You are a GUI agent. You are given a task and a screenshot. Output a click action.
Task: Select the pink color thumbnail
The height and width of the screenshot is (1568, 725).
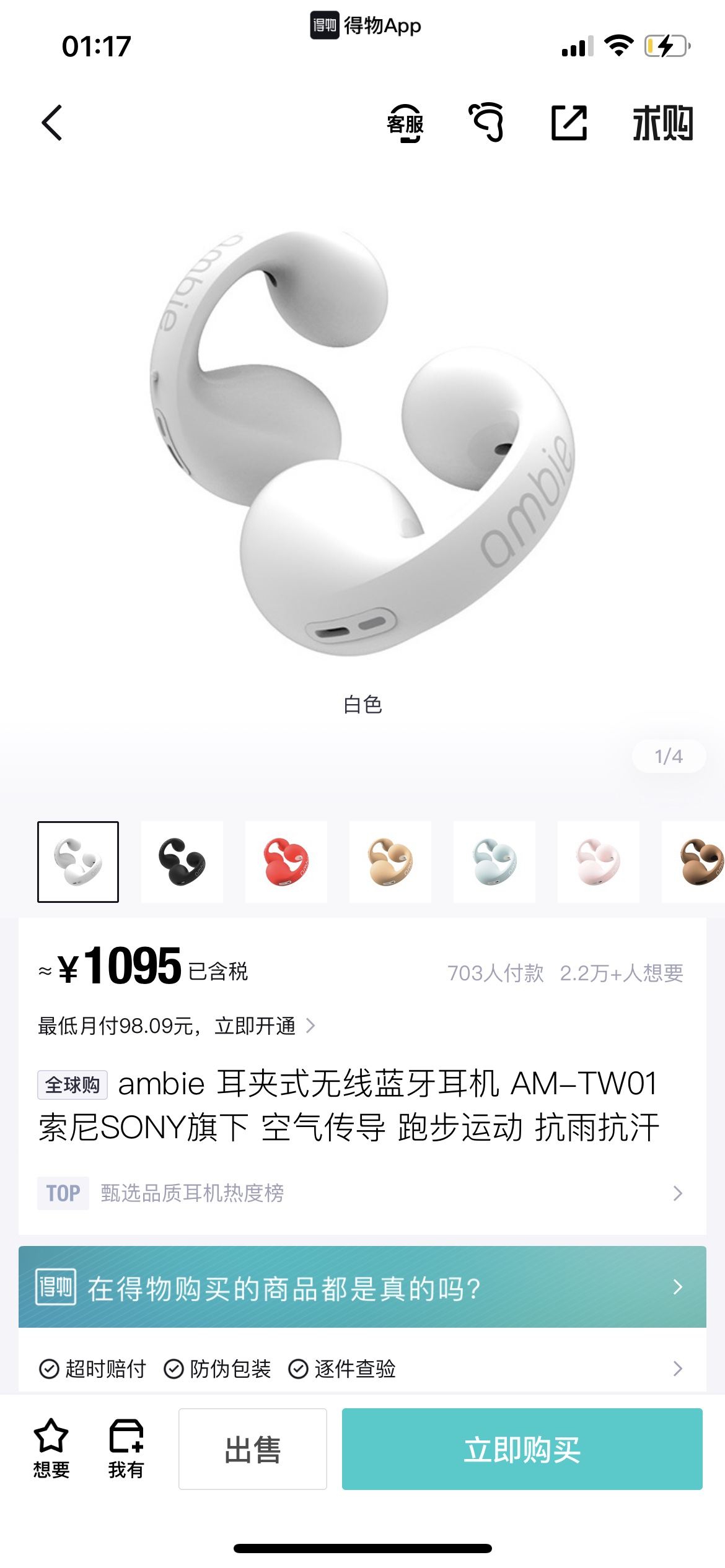click(x=598, y=861)
